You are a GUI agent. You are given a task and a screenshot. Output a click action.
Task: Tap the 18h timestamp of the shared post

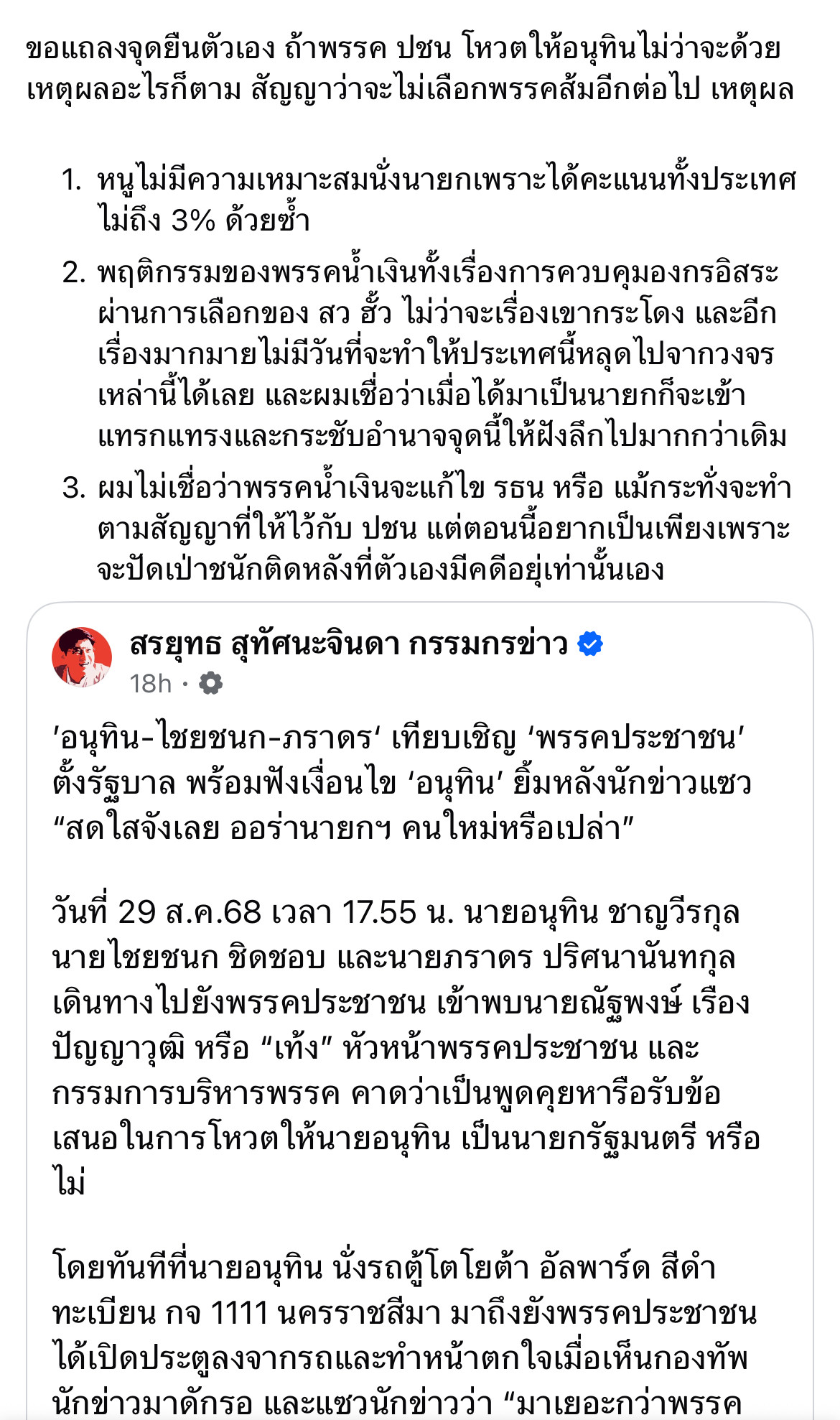click(x=150, y=684)
